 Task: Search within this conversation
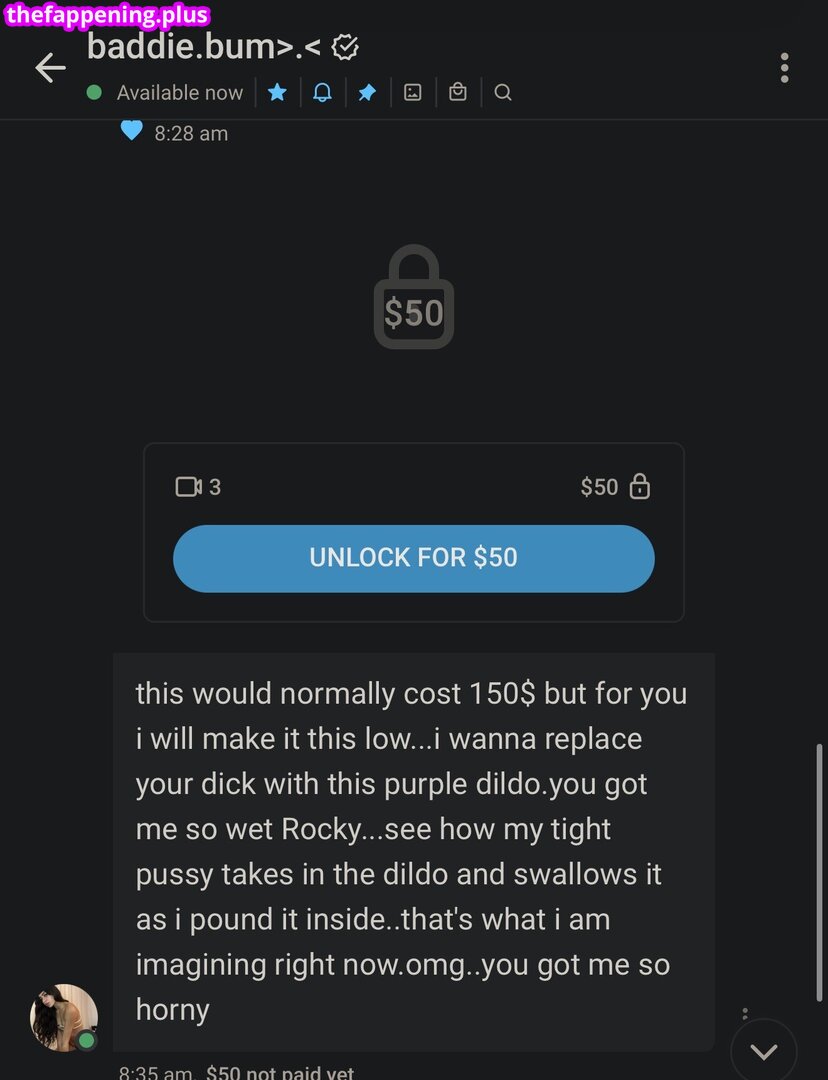pos(503,93)
